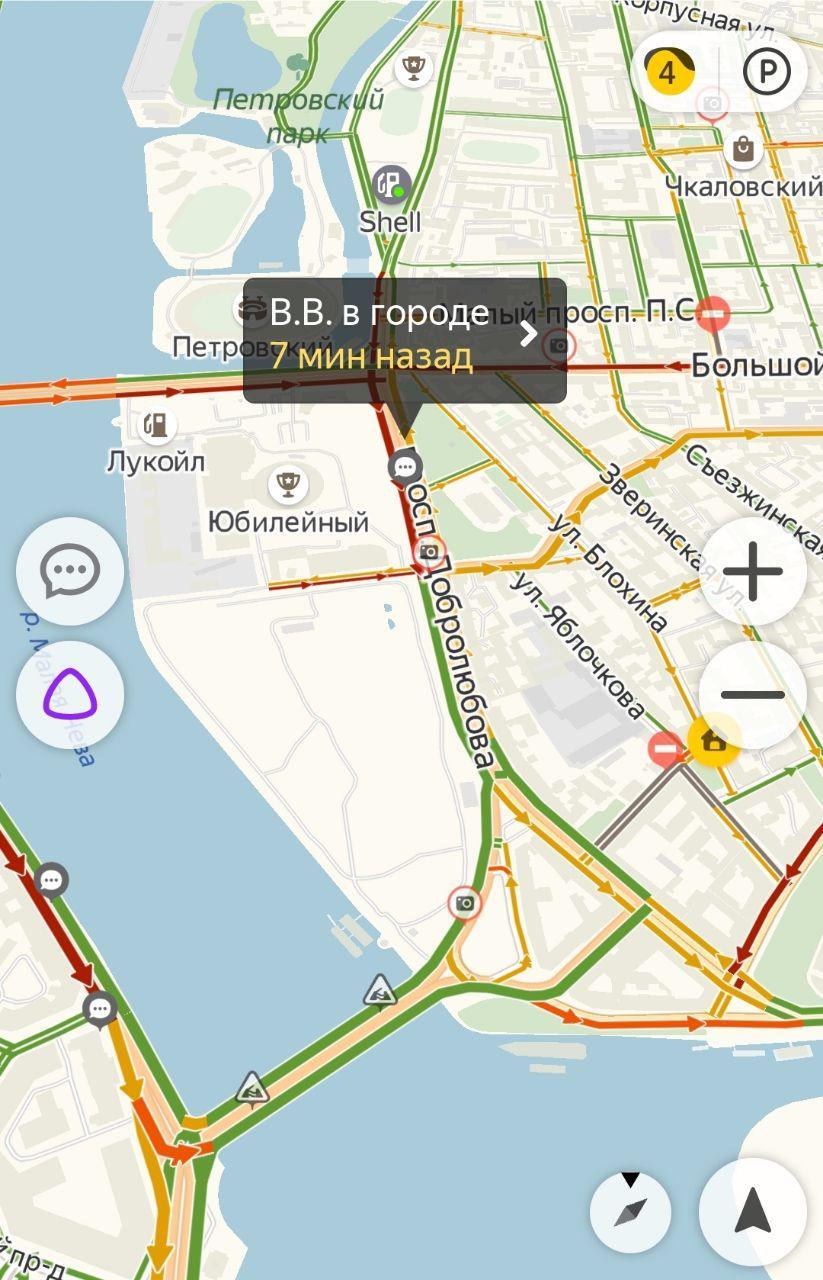Tap the yellow home marker
Image resolution: width=823 pixels, height=1280 pixels.
pos(714,741)
